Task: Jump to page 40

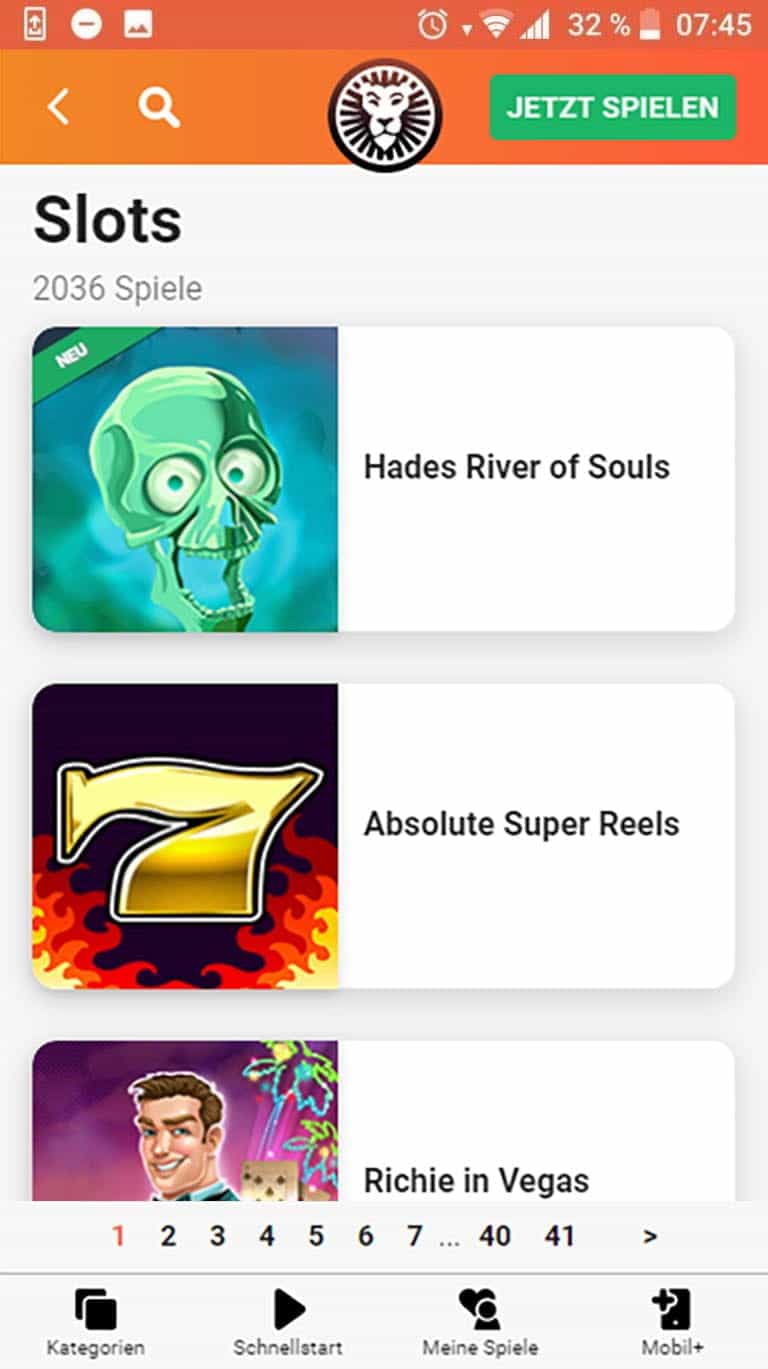Action: click(x=495, y=1237)
